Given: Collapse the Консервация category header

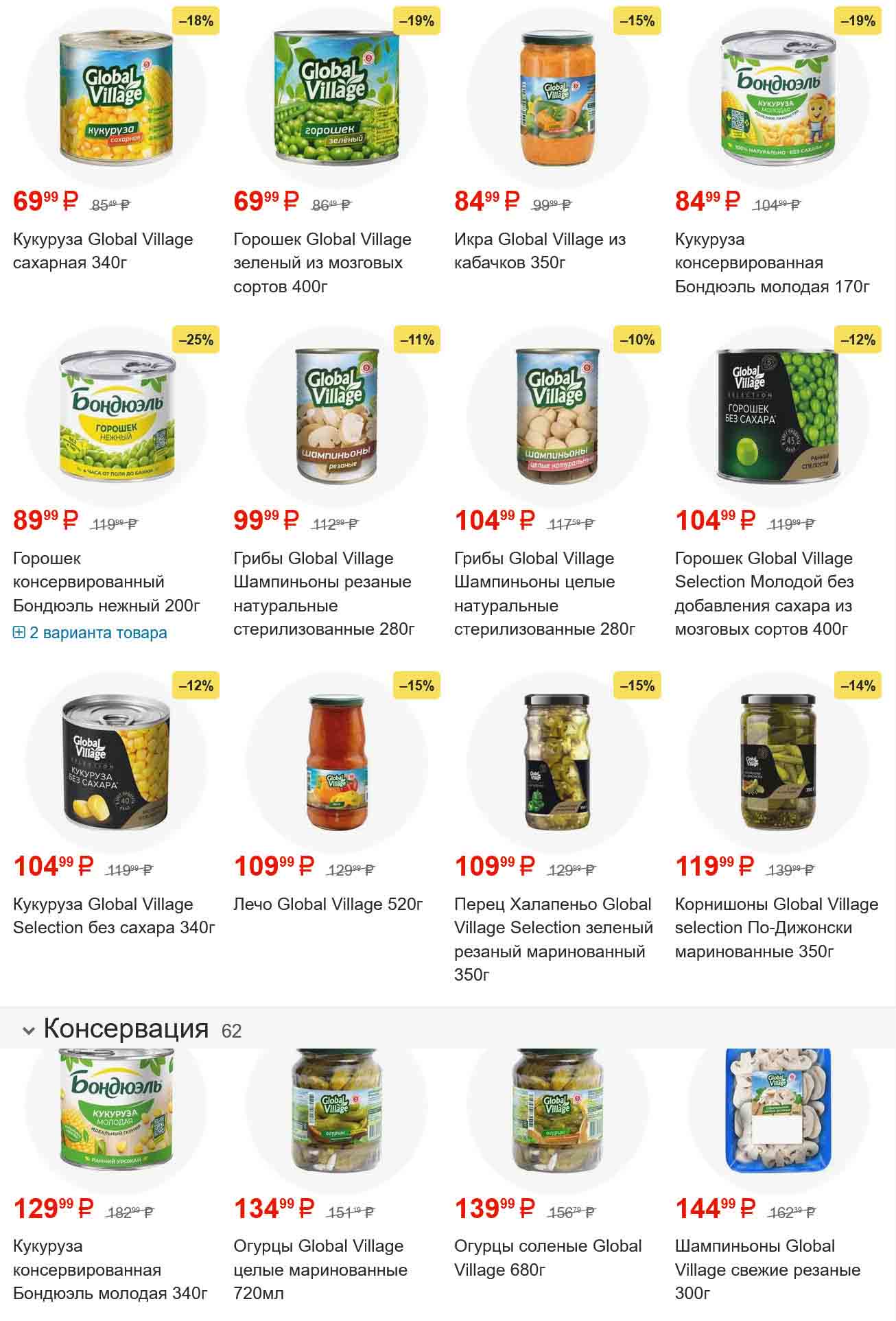Looking at the screenshot, I should pyautogui.click(x=29, y=1031).
